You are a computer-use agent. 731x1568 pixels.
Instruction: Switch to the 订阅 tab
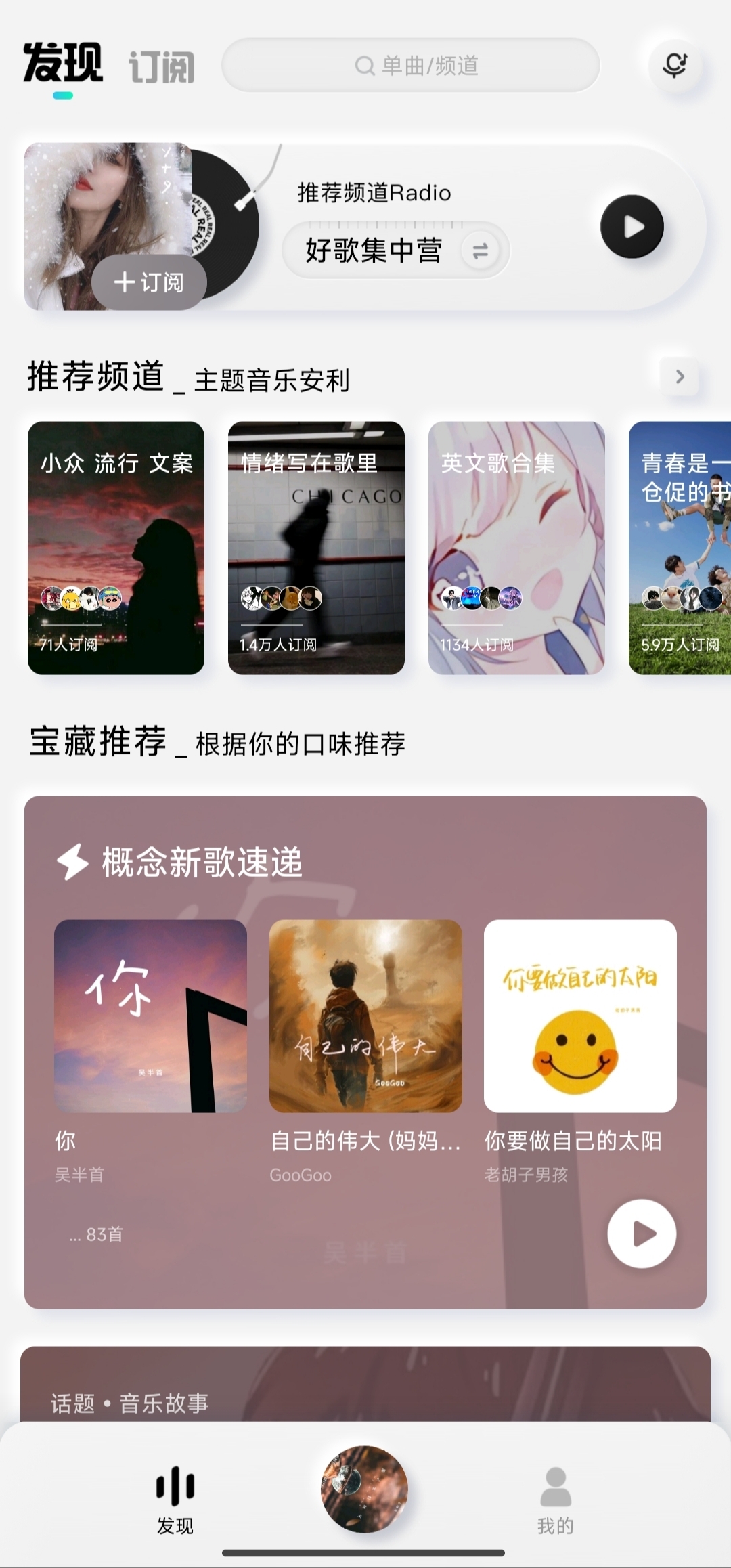pos(161,67)
